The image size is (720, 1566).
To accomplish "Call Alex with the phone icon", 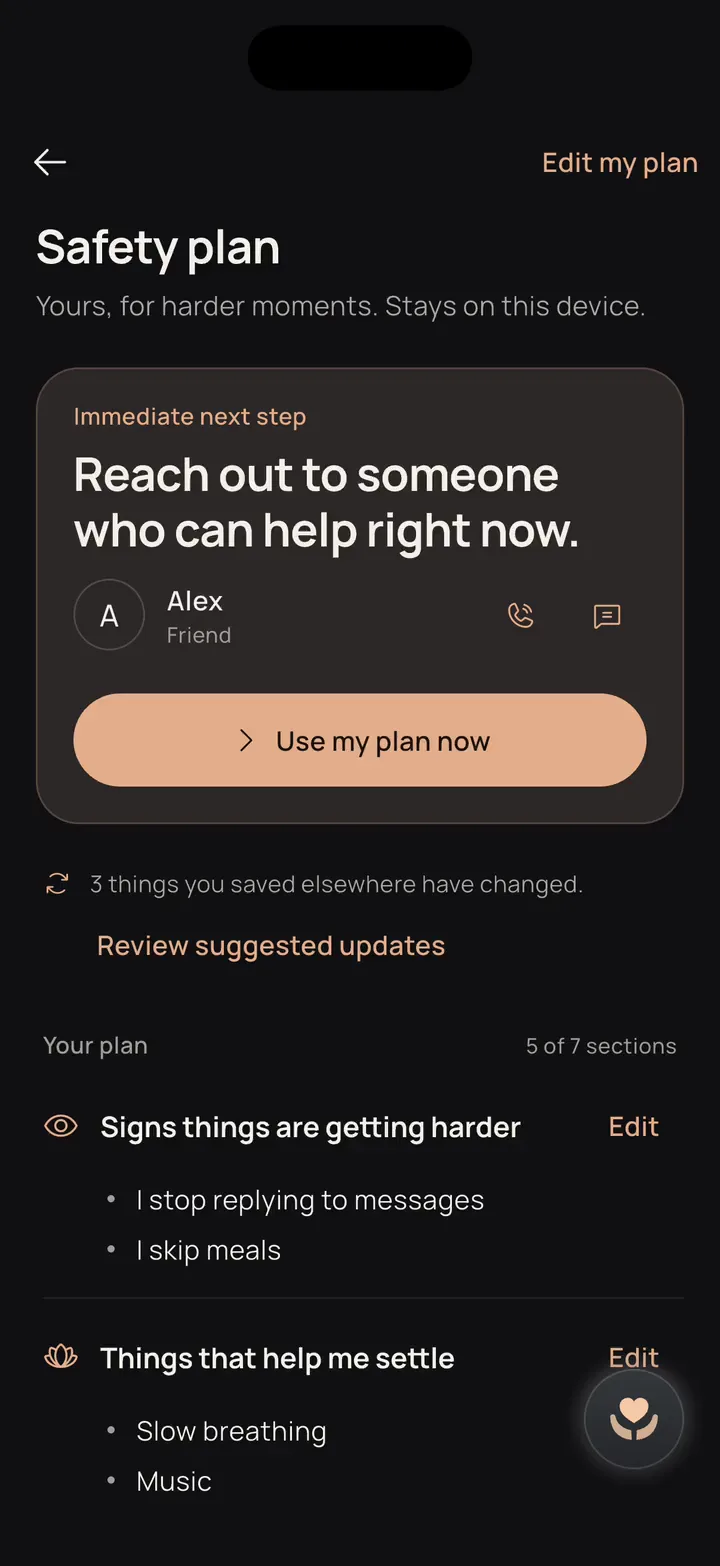I will 521,616.
